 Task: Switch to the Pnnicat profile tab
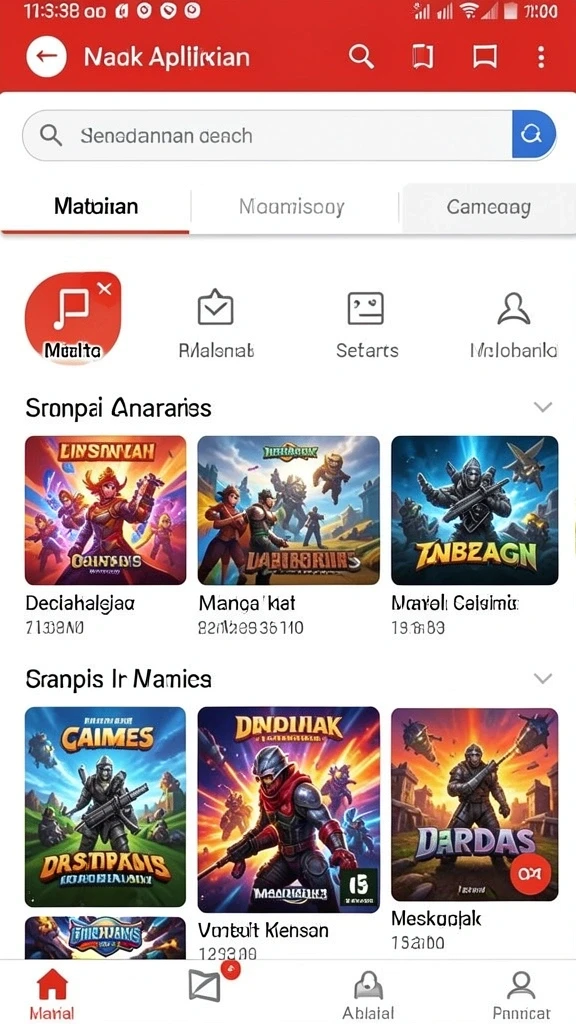click(x=521, y=994)
